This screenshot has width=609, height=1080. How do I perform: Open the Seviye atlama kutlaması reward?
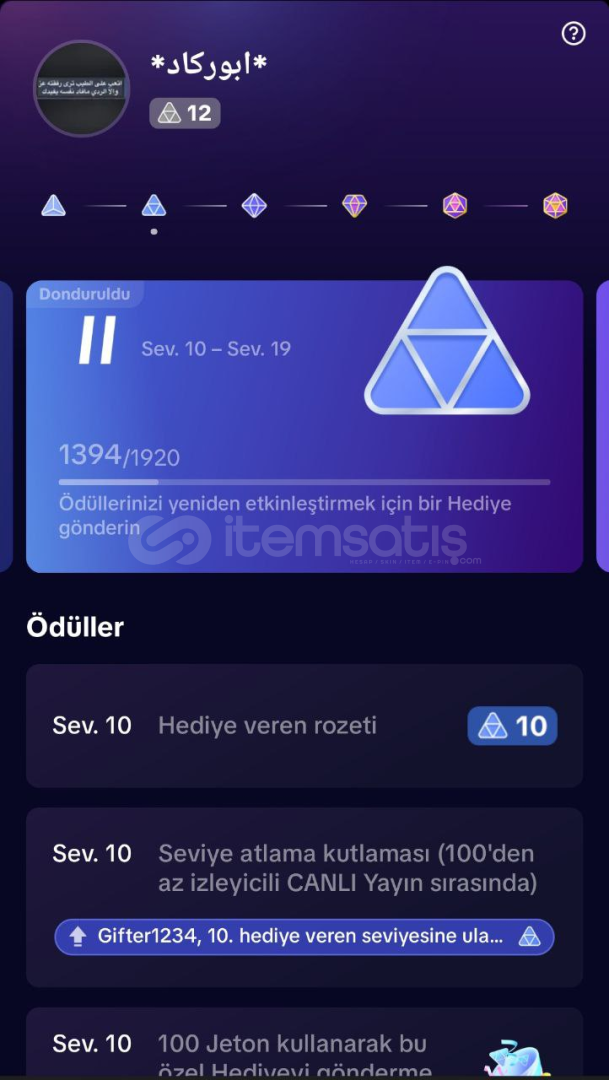click(x=304, y=897)
